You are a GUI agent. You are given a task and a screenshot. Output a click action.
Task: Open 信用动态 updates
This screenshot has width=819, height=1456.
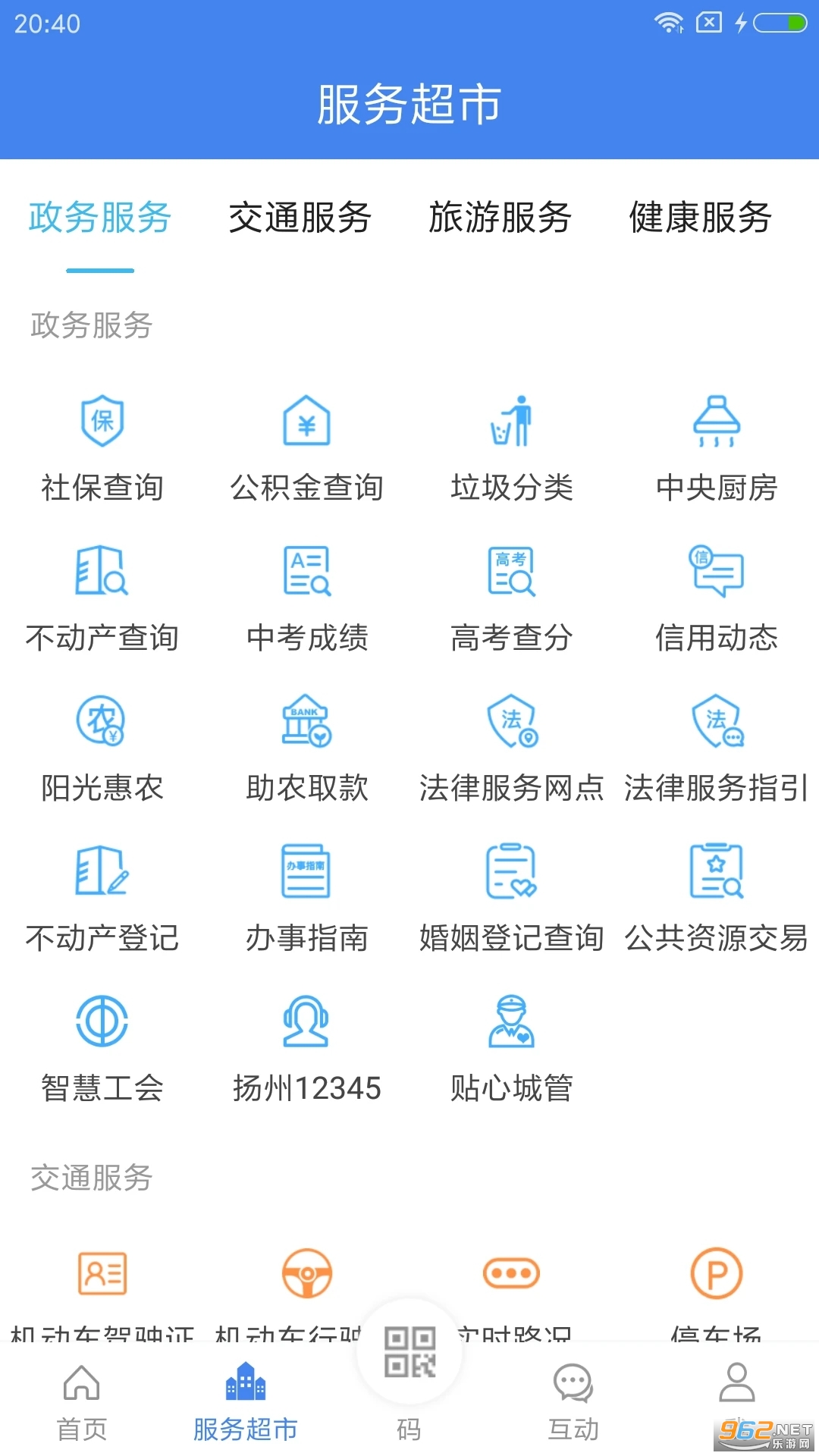(x=717, y=598)
